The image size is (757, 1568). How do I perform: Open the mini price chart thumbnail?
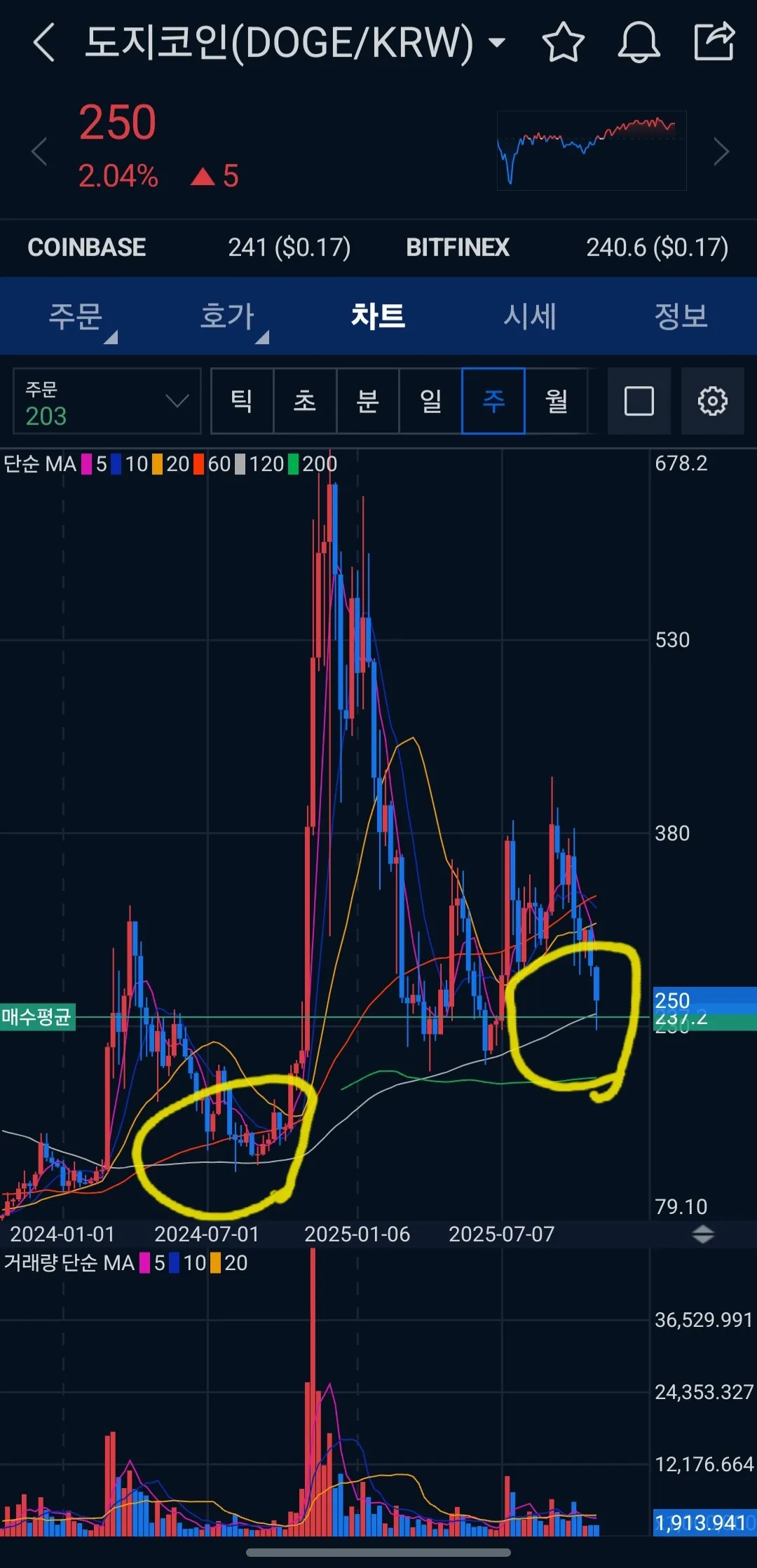coord(591,150)
